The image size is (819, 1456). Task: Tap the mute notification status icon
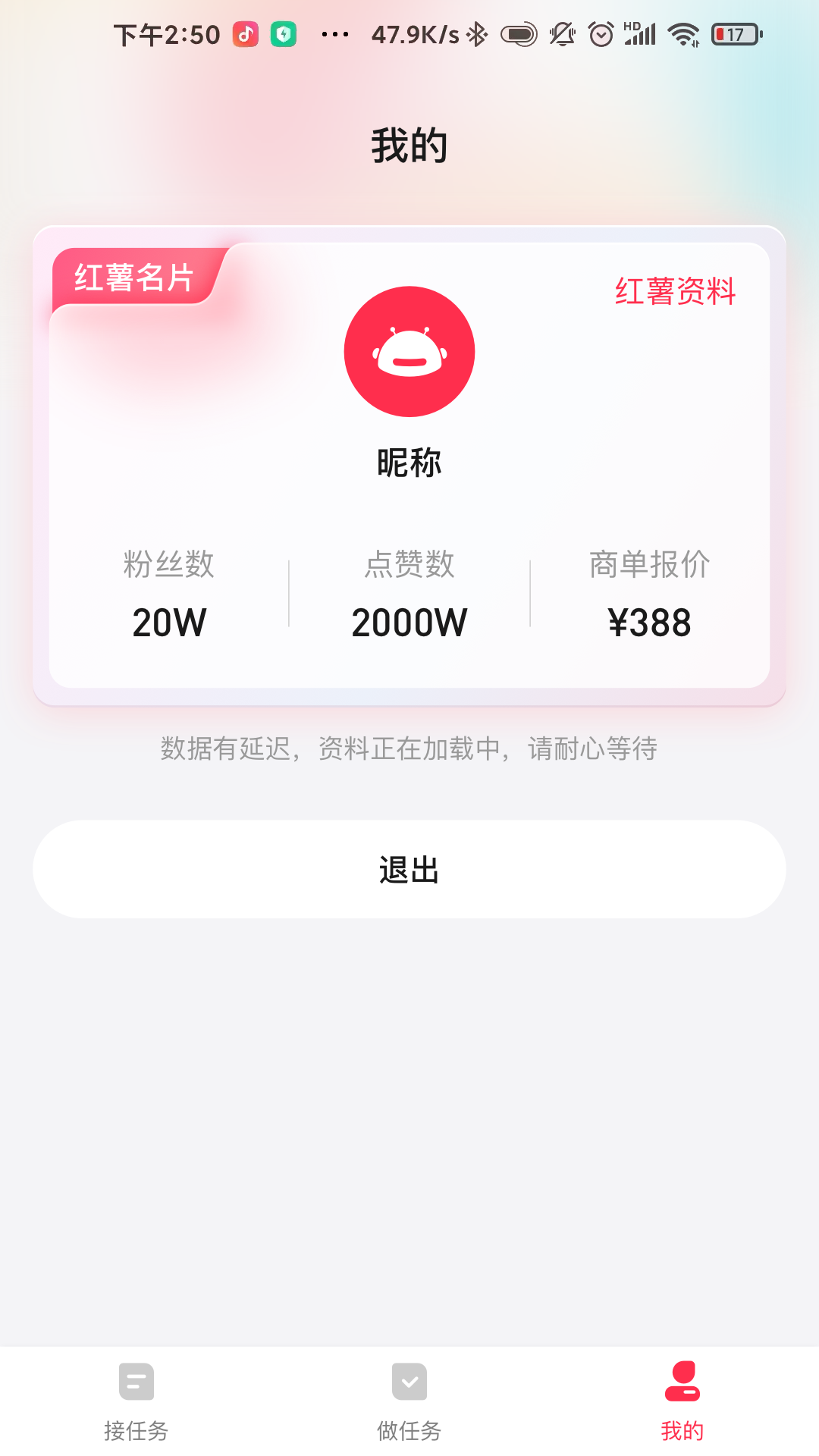(x=562, y=33)
